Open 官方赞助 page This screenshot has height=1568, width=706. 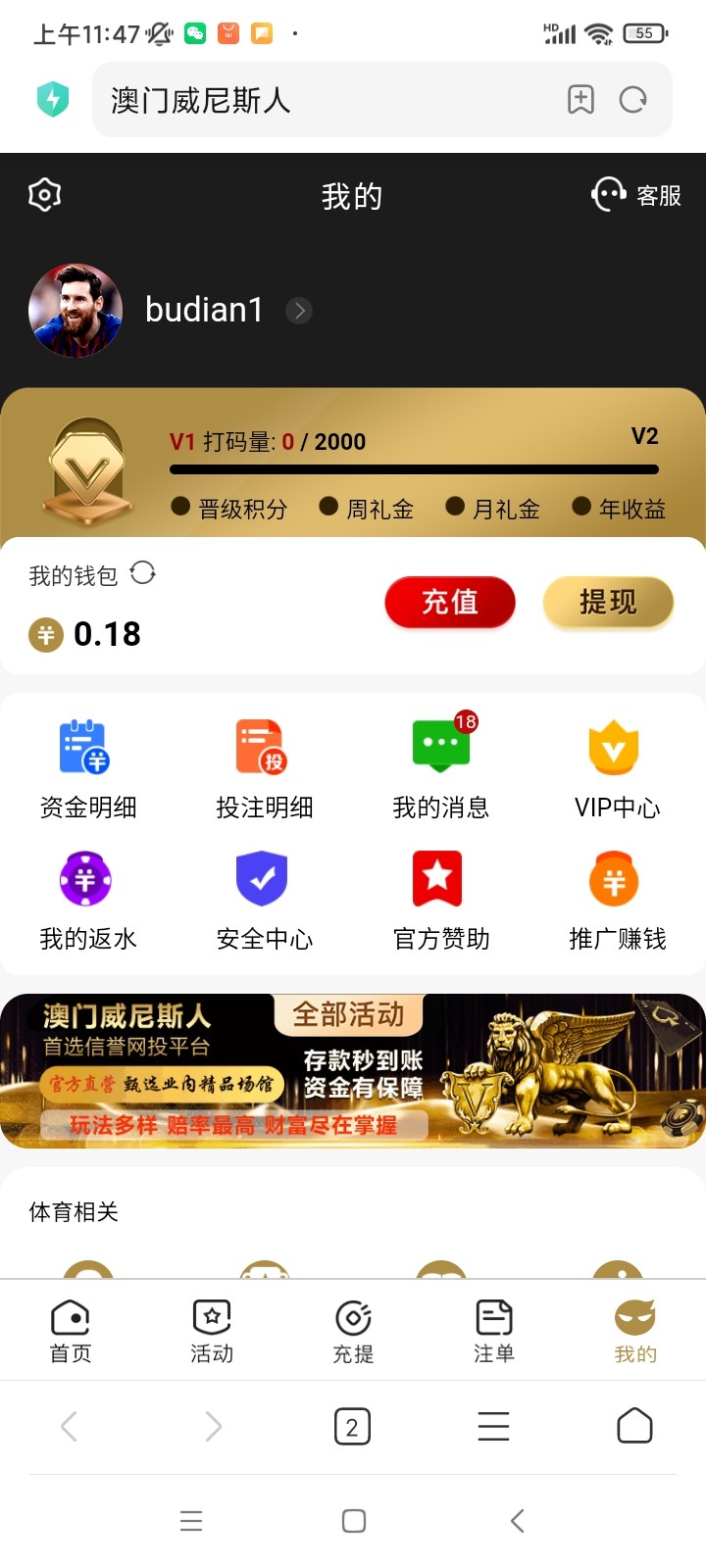point(440,900)
